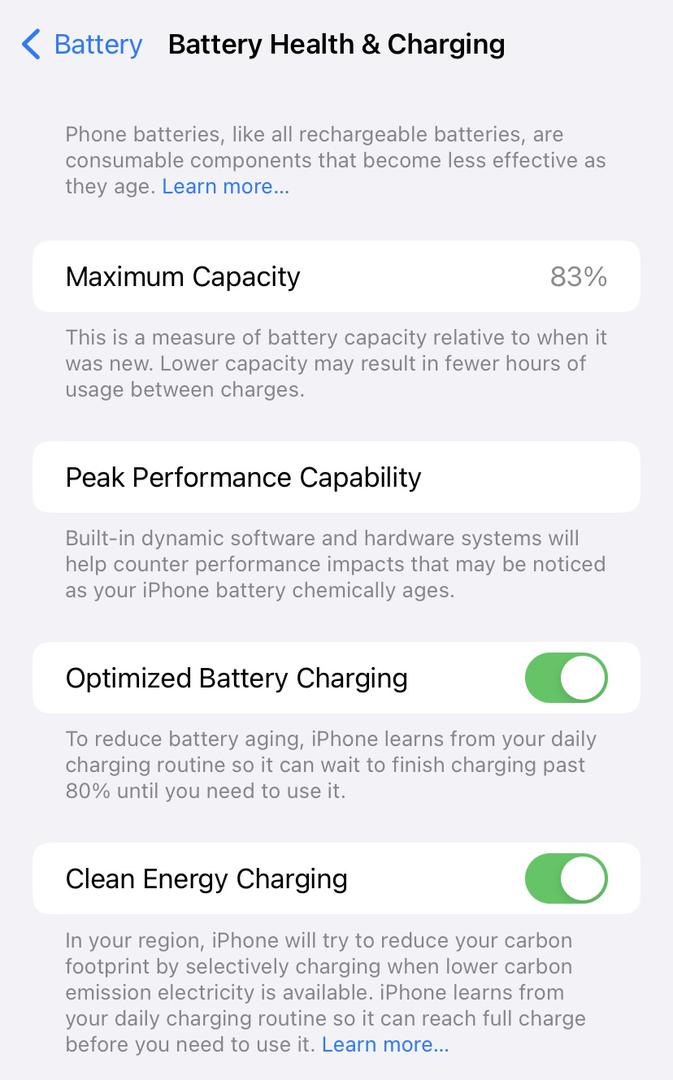Disable Clean Energy Charging switch
Screen dimensions: 673x1080
pos(566,878)
